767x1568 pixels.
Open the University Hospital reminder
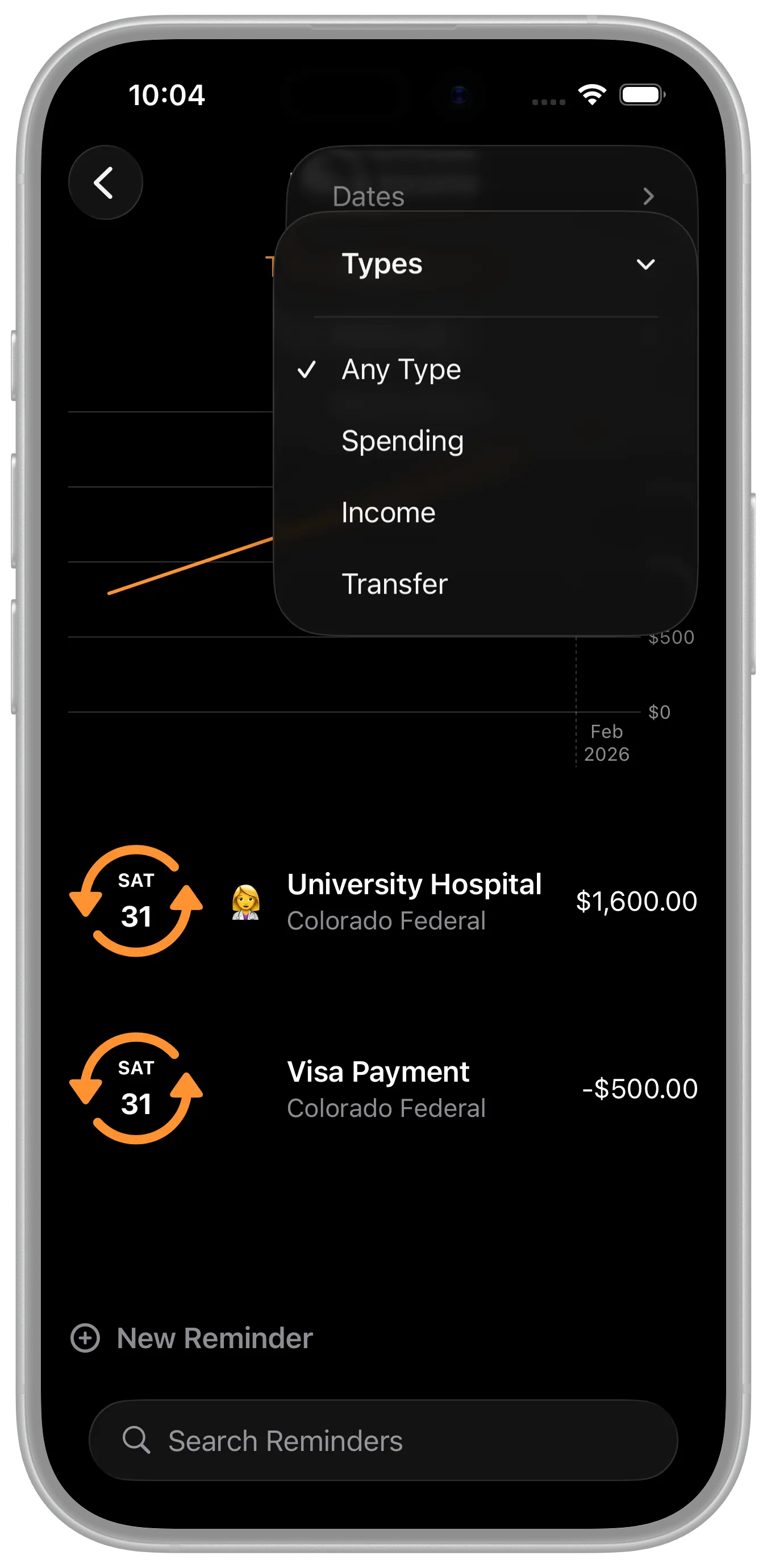click(414, 901)
